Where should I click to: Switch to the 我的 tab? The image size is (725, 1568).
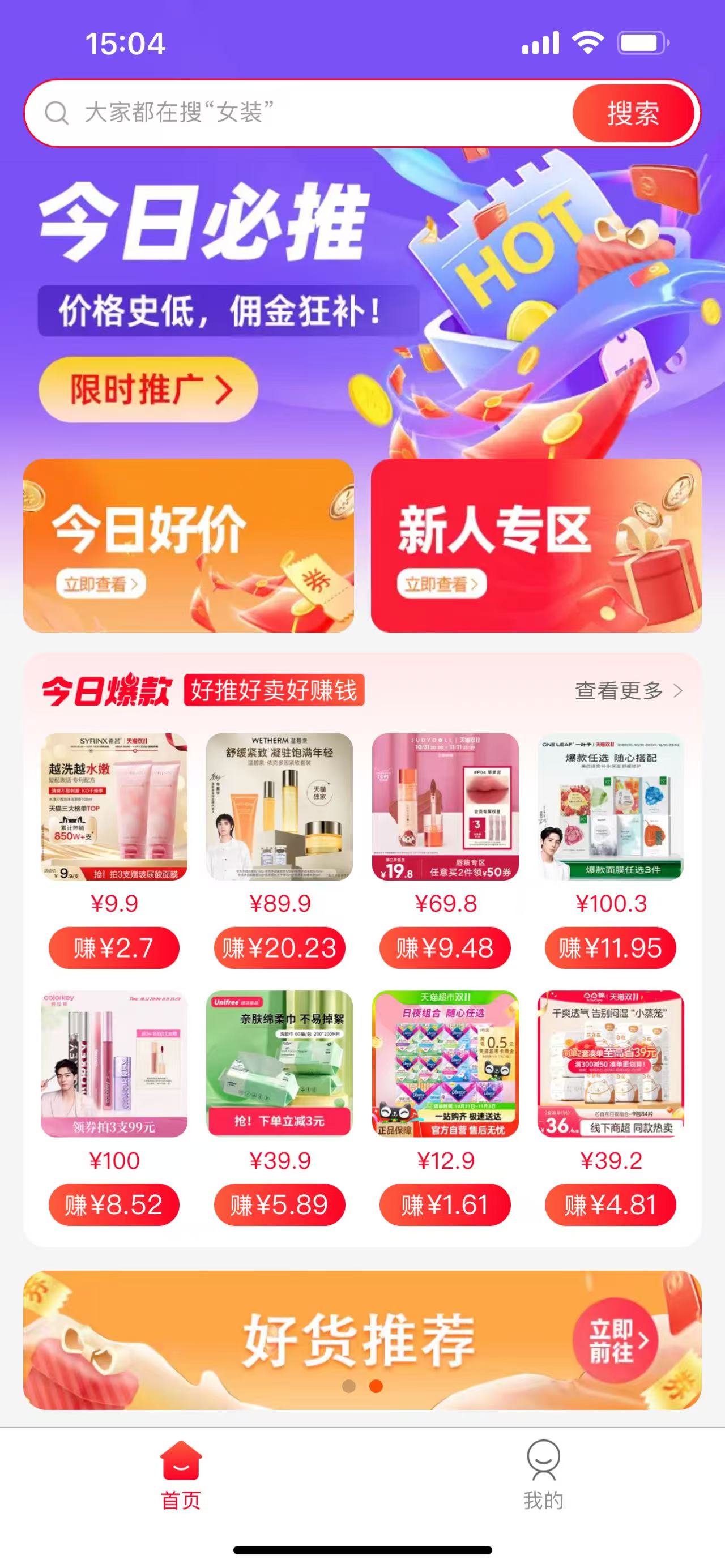click(x=543, y=1474)
